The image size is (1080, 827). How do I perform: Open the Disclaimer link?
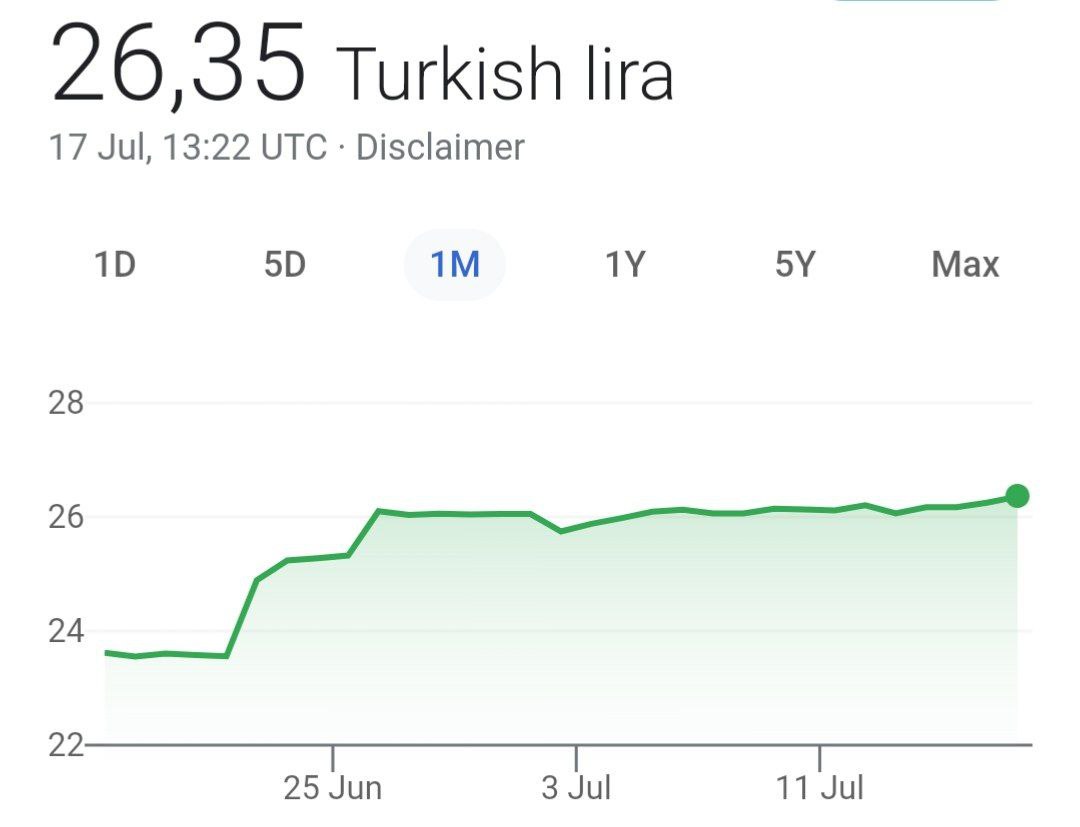(x=440, y=148)
